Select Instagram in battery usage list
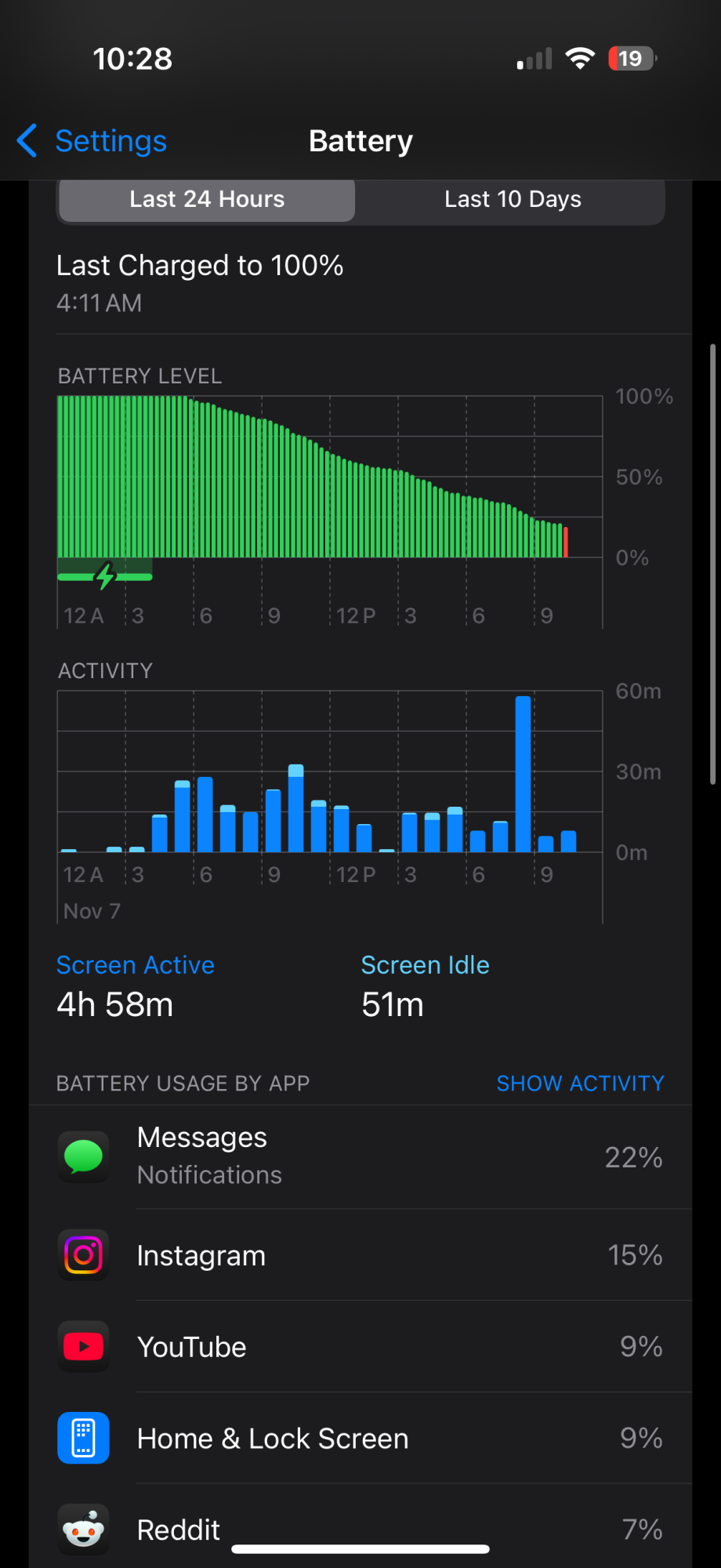721x1568 pixels. (x=360, y=1255)
